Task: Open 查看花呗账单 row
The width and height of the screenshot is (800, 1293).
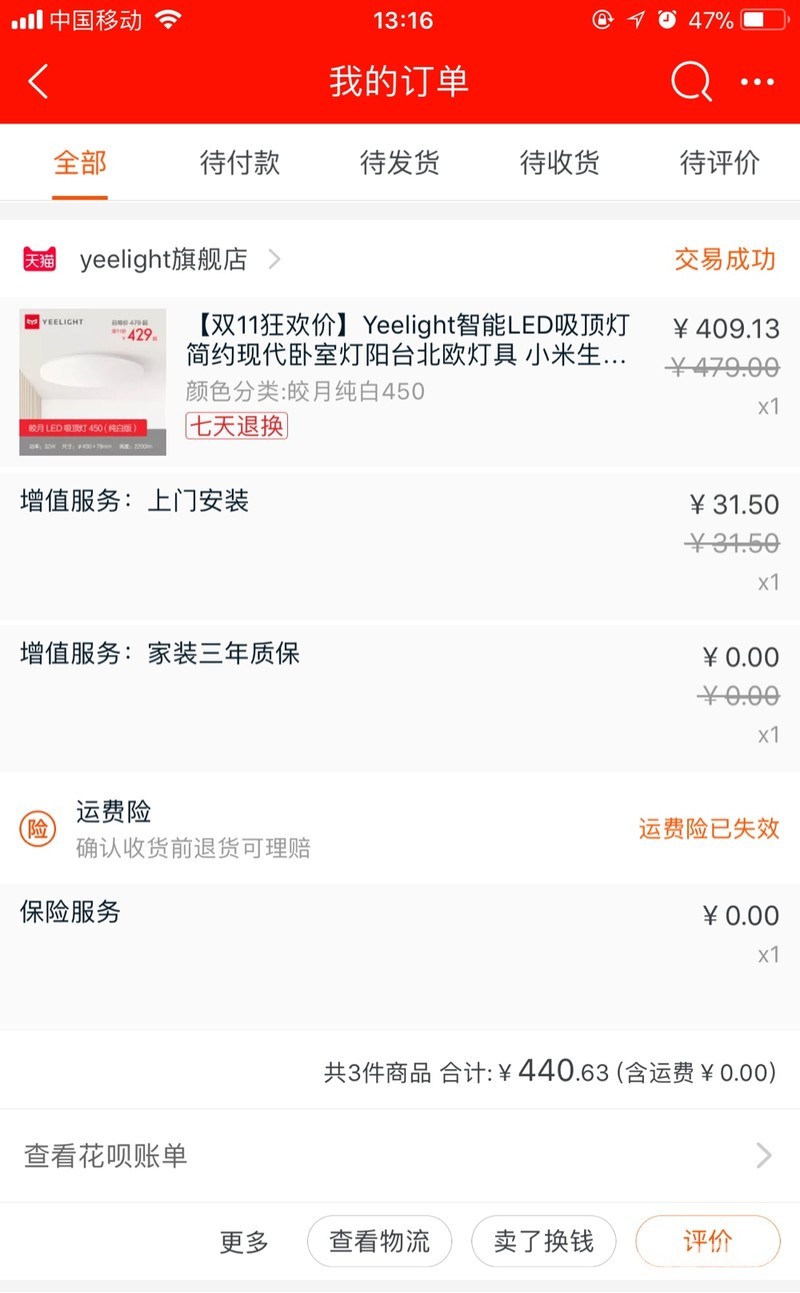Action: pyautogui.click(x=400, y=1156)
